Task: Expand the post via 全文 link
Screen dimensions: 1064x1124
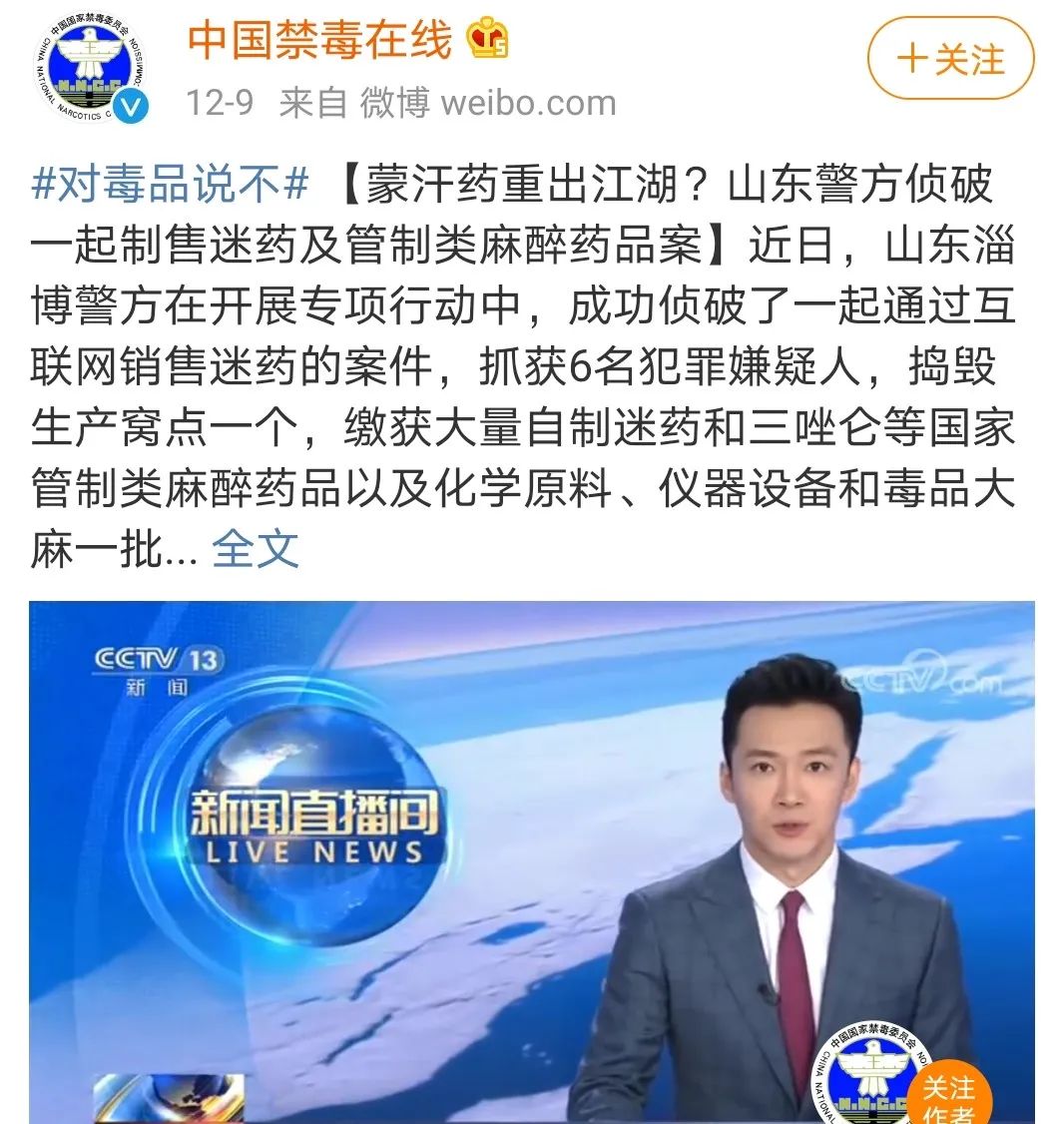Action: [x=256, y=548]
